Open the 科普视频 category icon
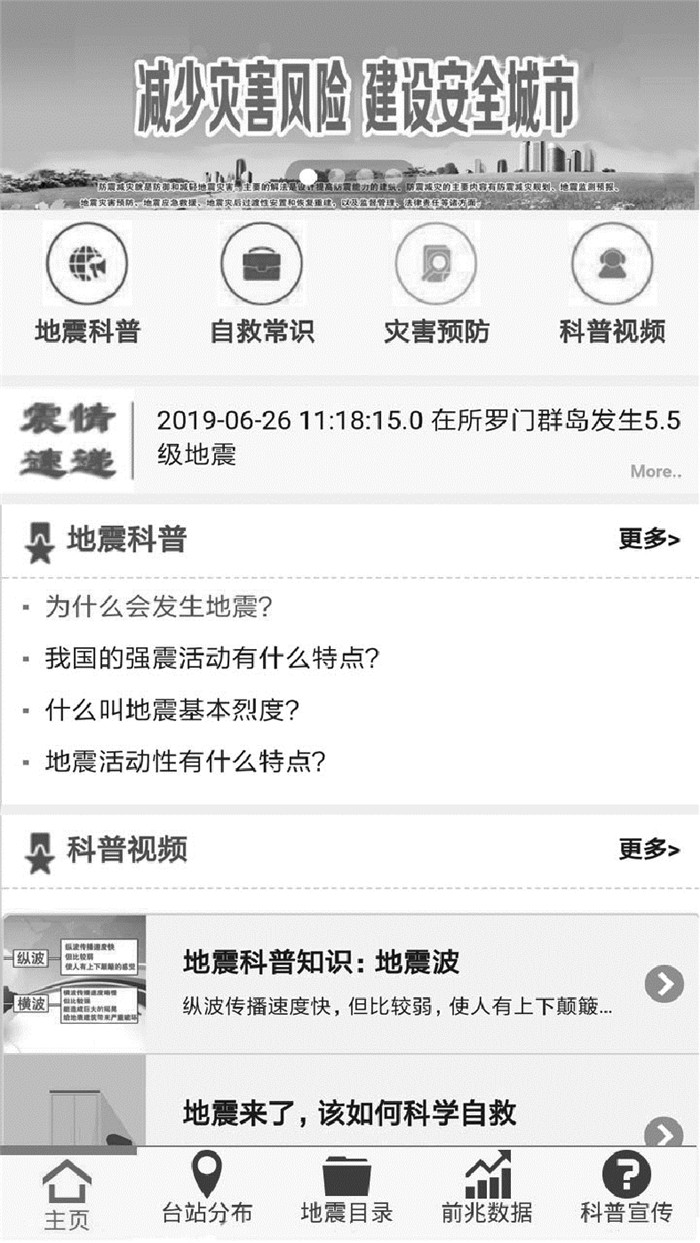This screenshot has width=700, height=1243. [x=611, y=264]
